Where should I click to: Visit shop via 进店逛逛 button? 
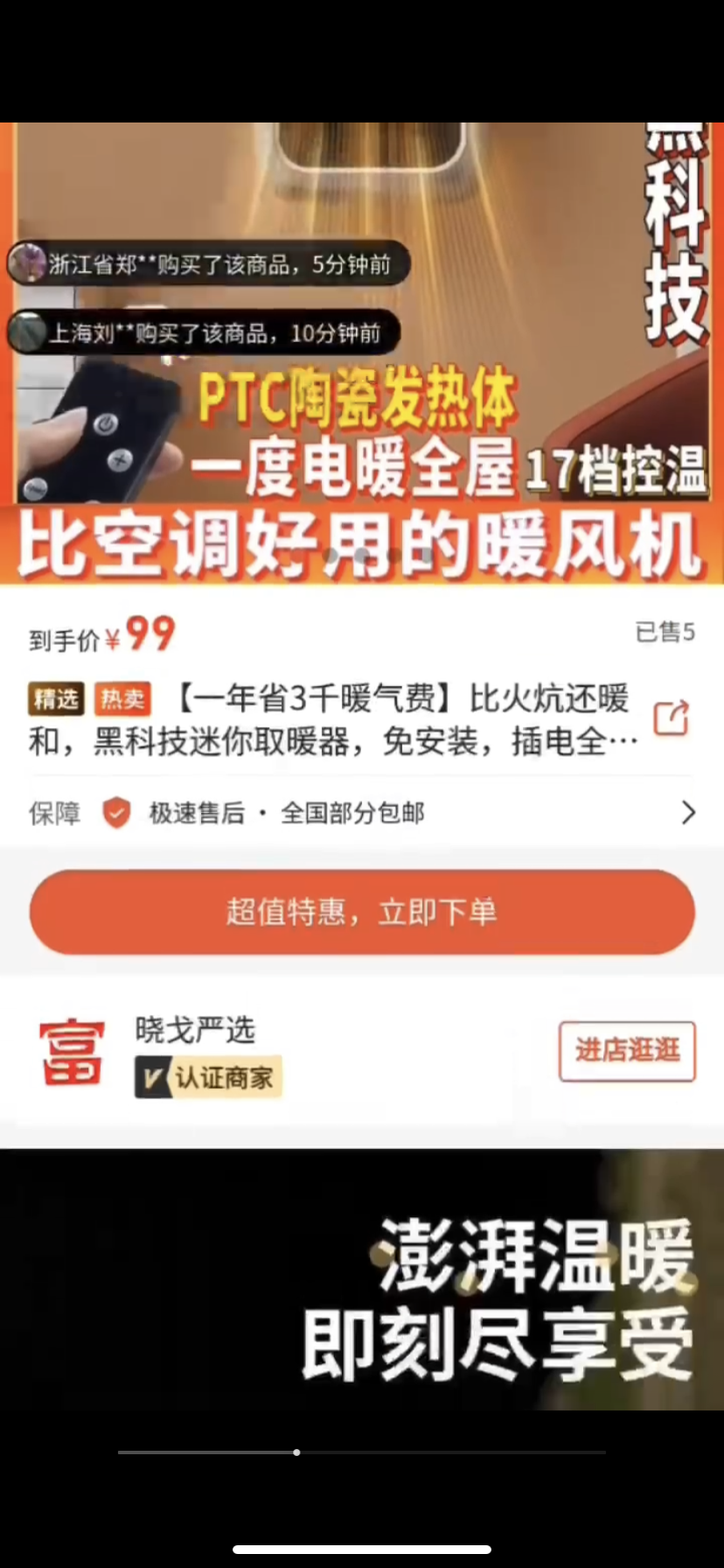(627, 1051)
